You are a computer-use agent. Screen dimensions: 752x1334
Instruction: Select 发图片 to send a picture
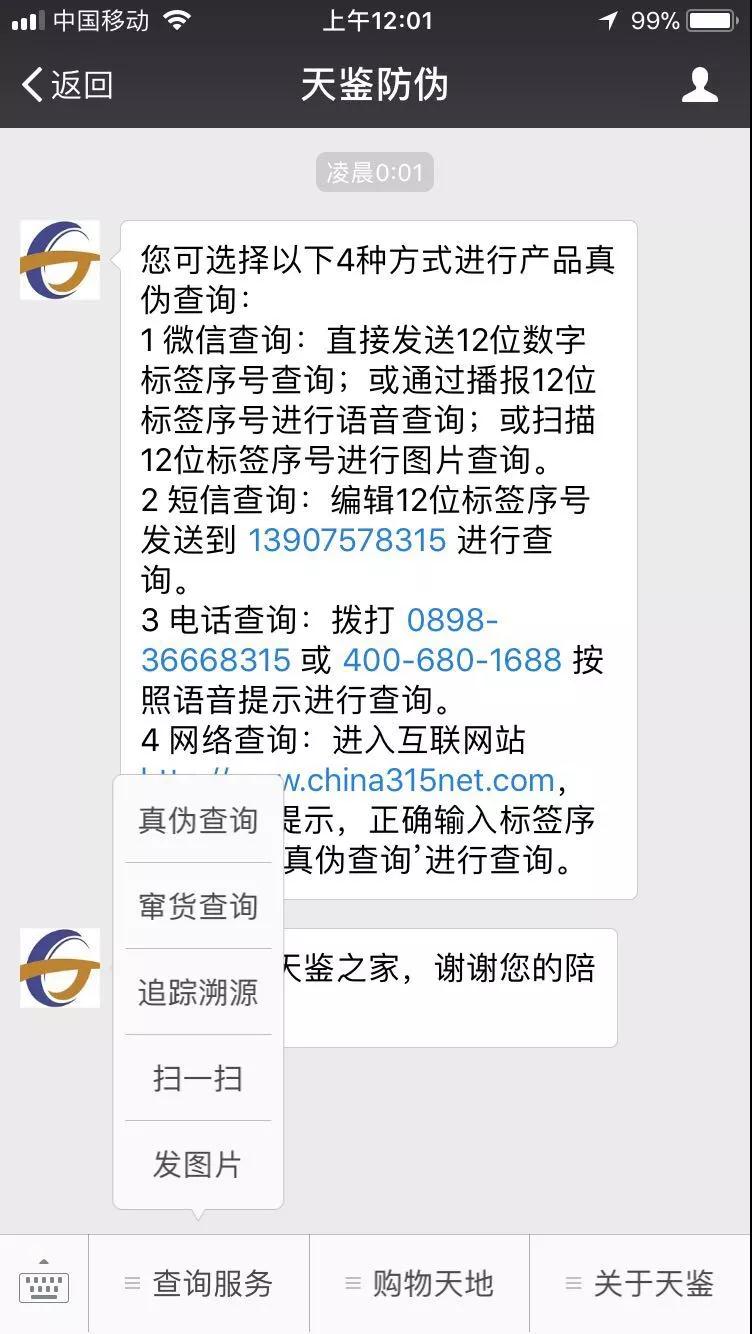click(x=198, y=1164)
